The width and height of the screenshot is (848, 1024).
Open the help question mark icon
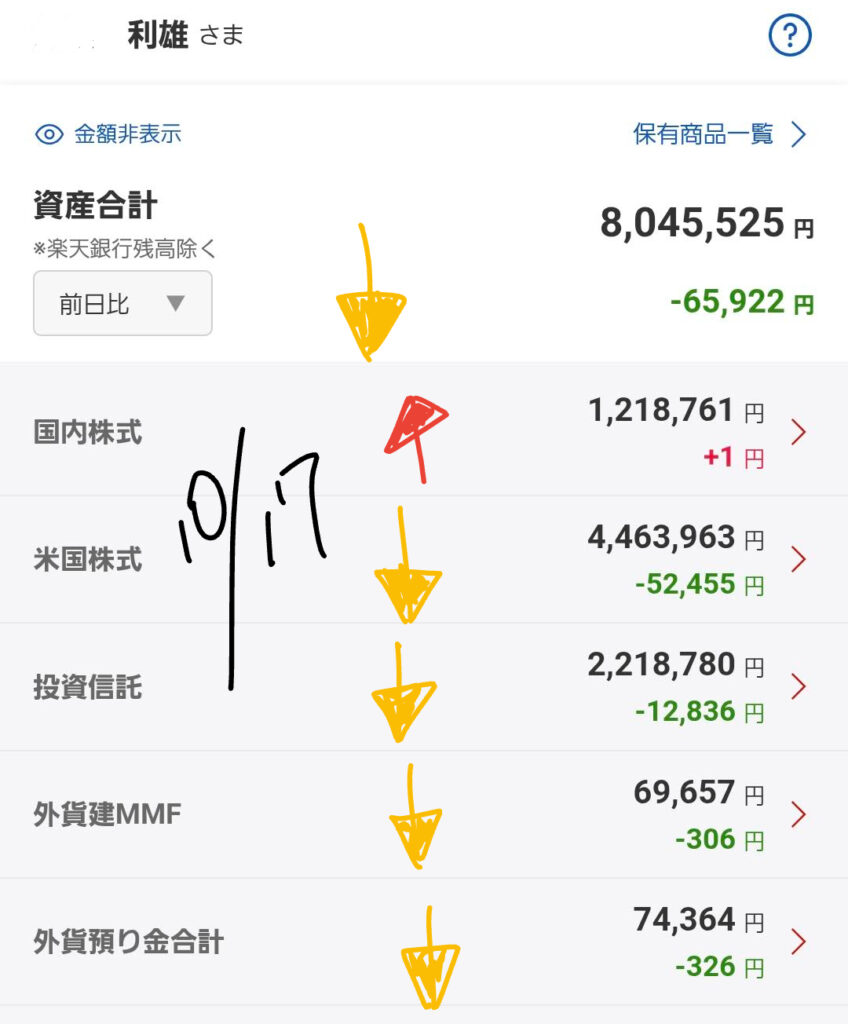[x=789, y=37]
